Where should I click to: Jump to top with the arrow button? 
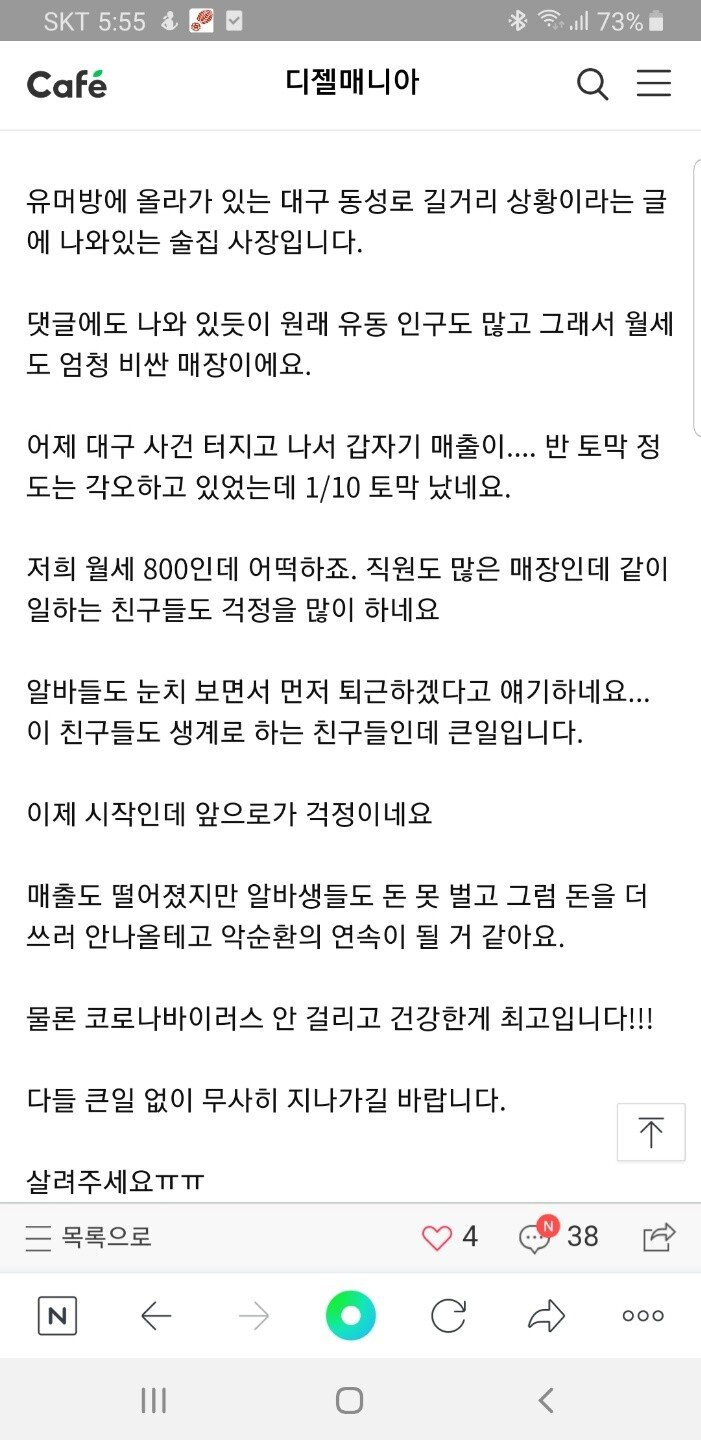[651, 1133]
